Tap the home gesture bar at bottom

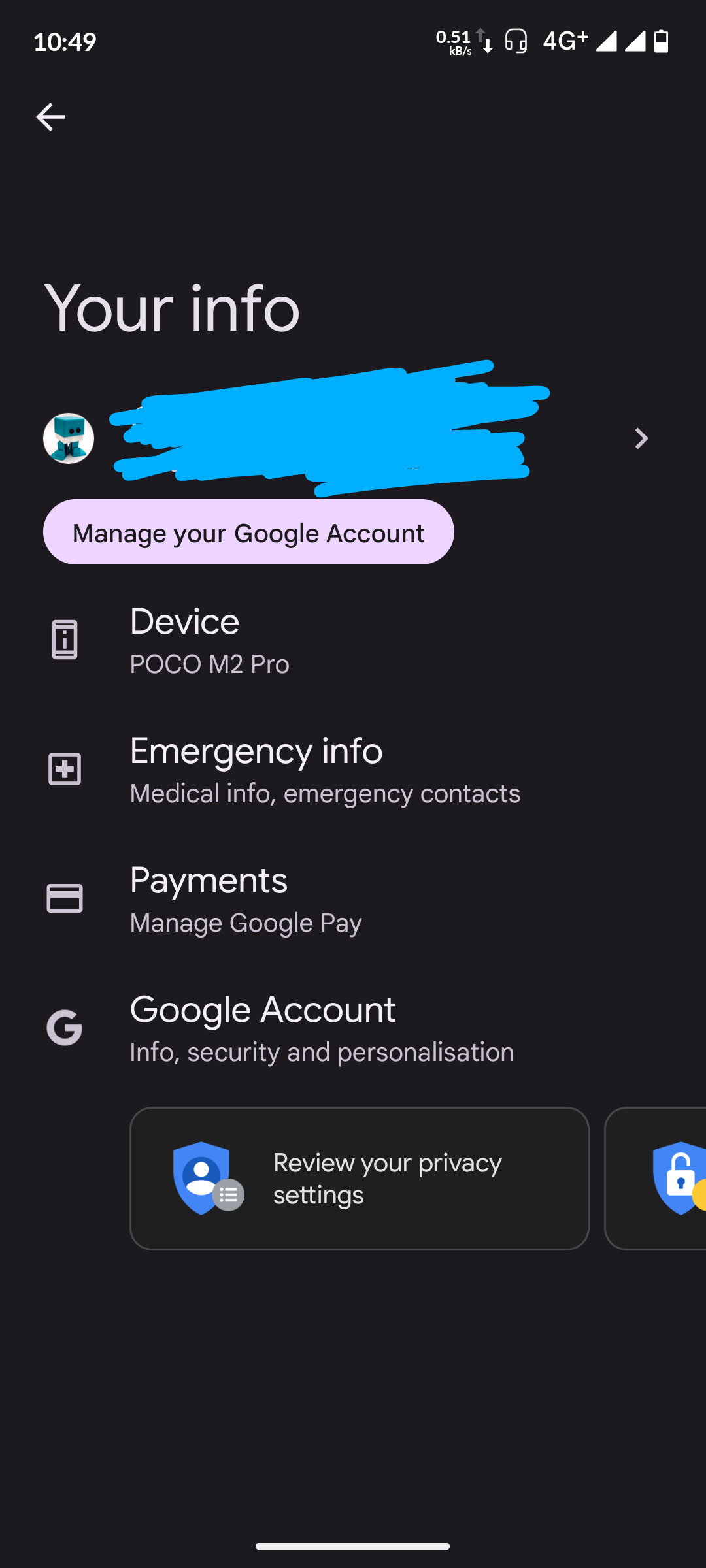click(x=353, y=1547)
